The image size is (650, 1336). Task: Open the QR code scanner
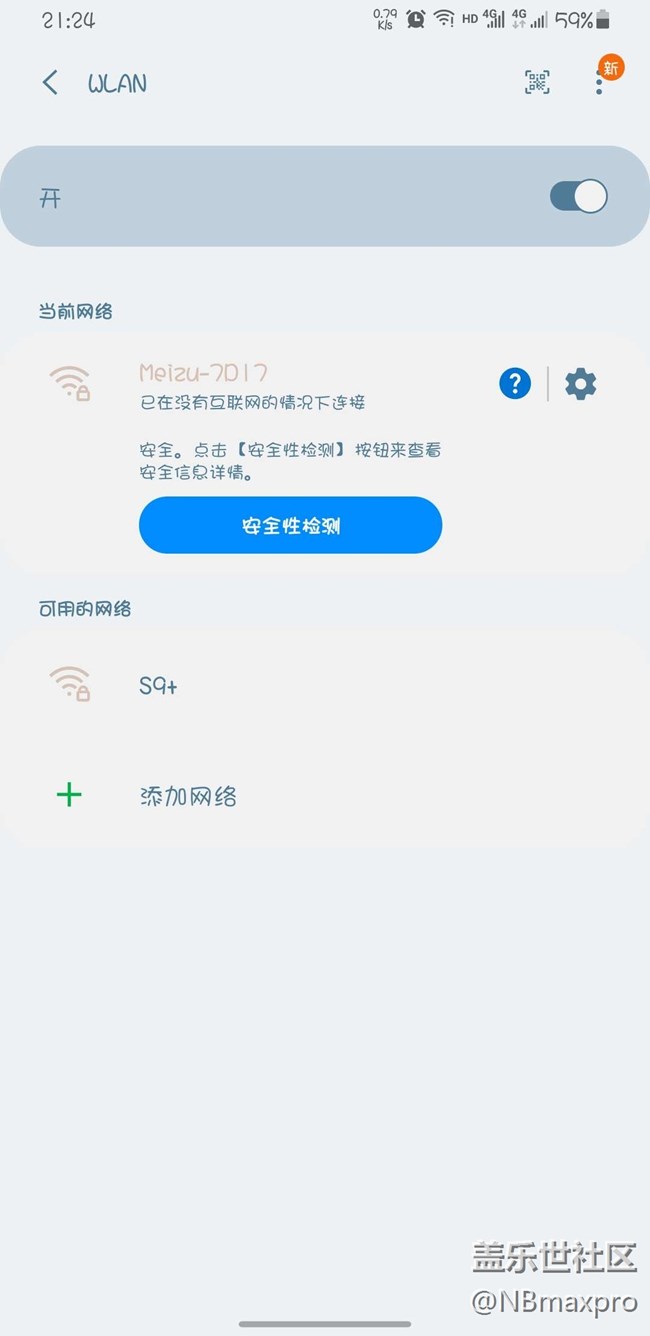[x=537, y=83]
